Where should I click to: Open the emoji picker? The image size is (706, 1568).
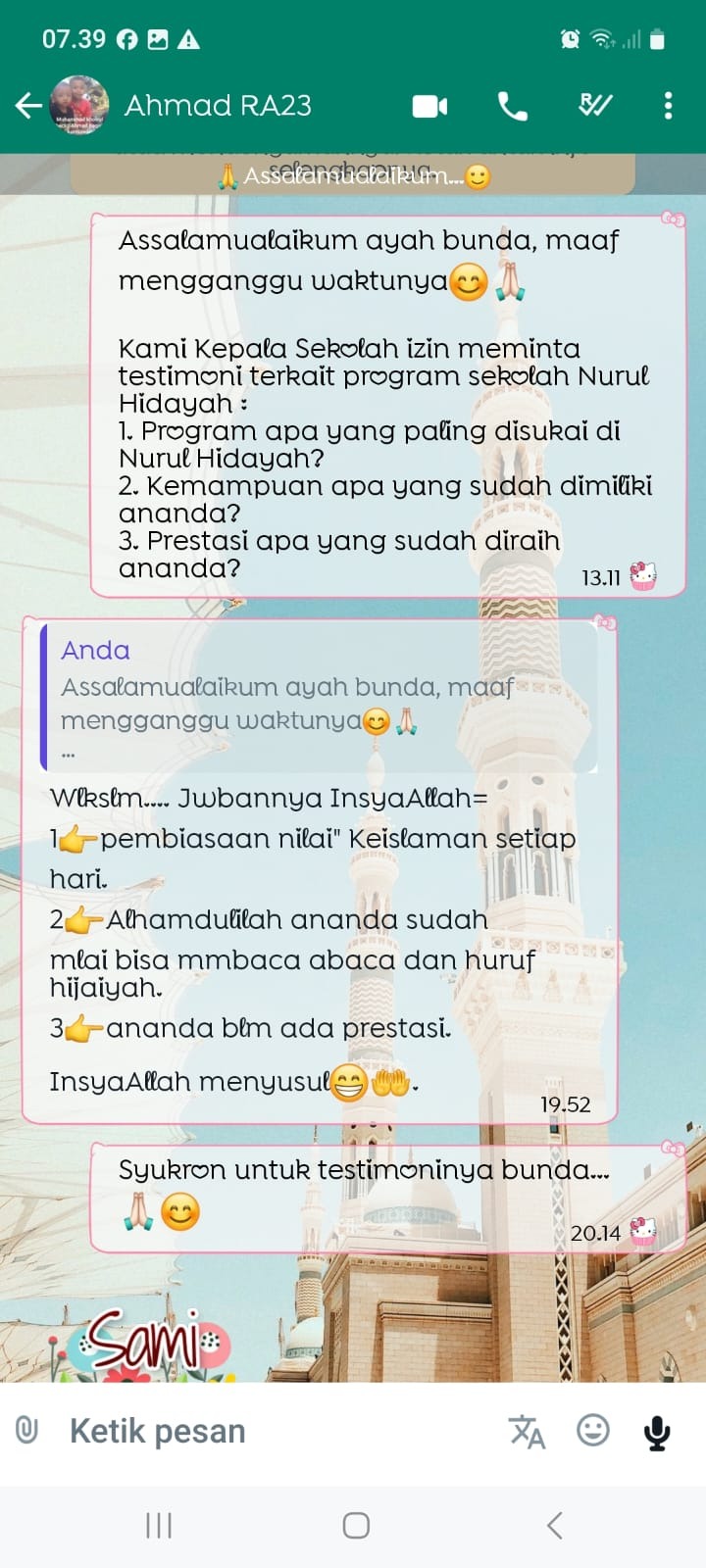click(x=592, y=1431)
